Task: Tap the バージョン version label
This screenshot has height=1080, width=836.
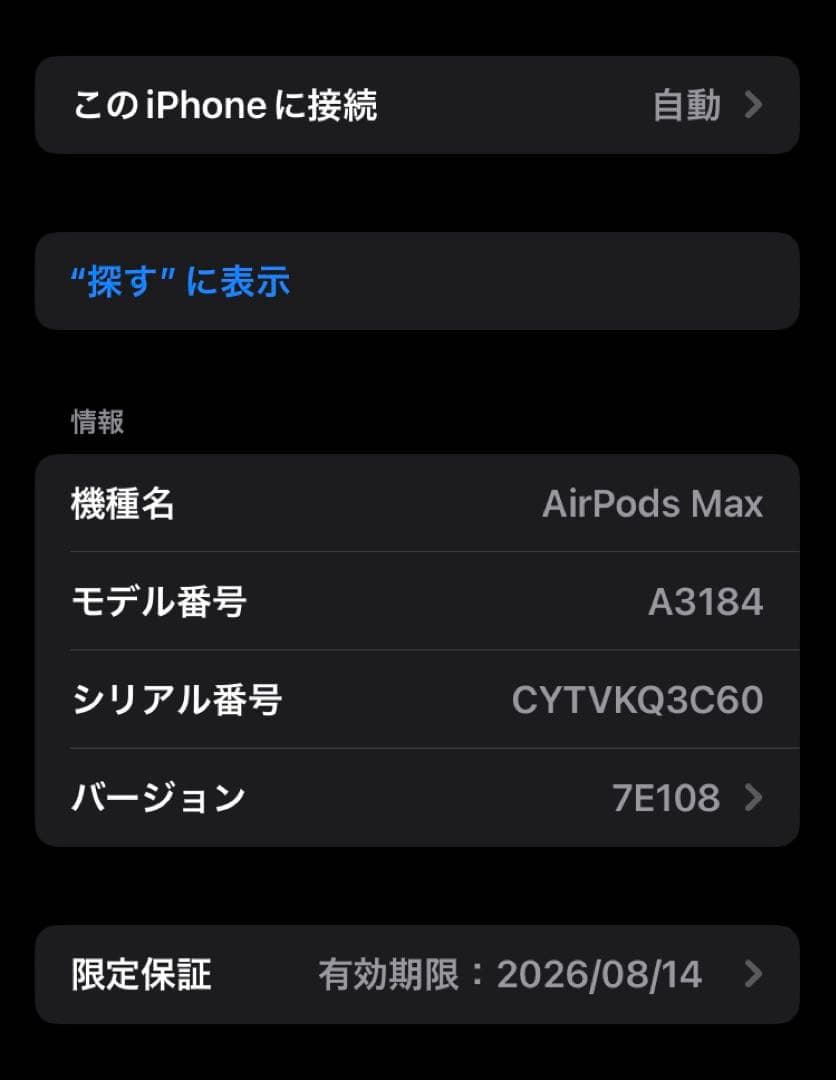Action: [x=155, y=797]
